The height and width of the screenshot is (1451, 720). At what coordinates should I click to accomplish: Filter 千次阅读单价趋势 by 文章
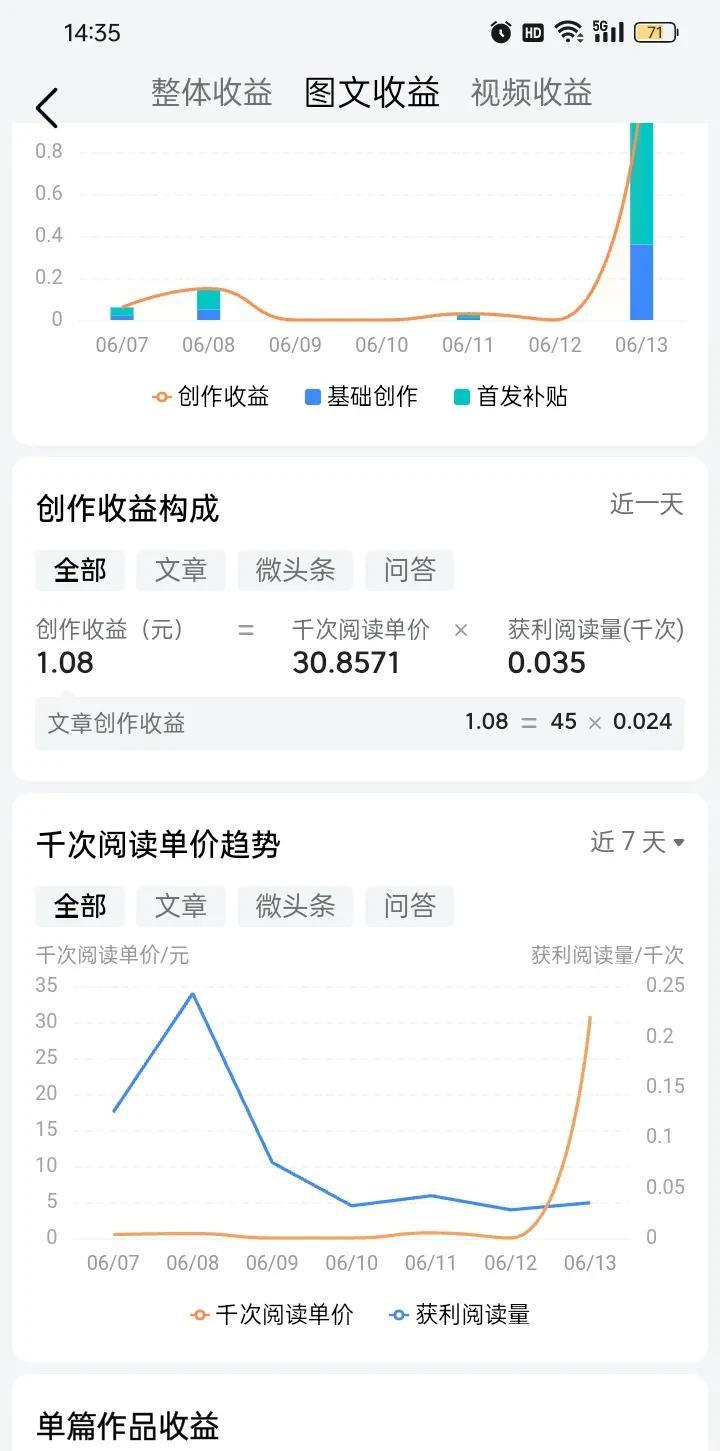click(x=181, y=906)
